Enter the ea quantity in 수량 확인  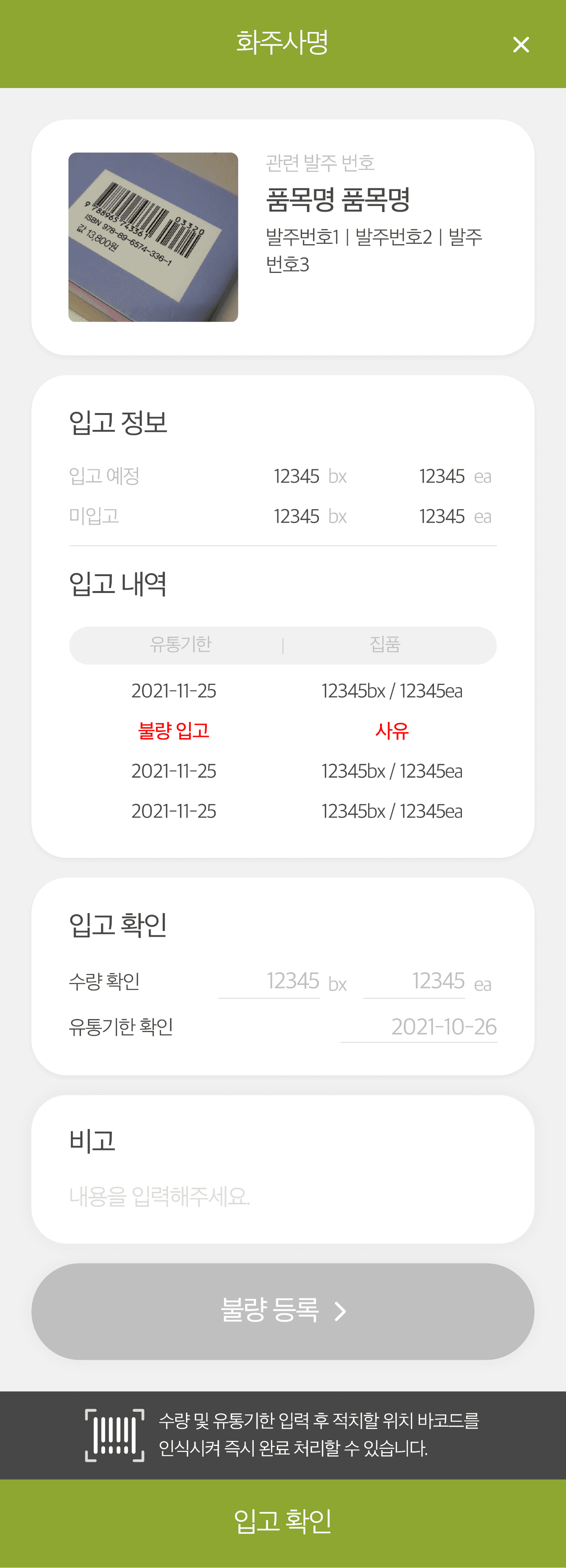coord(414,981)
